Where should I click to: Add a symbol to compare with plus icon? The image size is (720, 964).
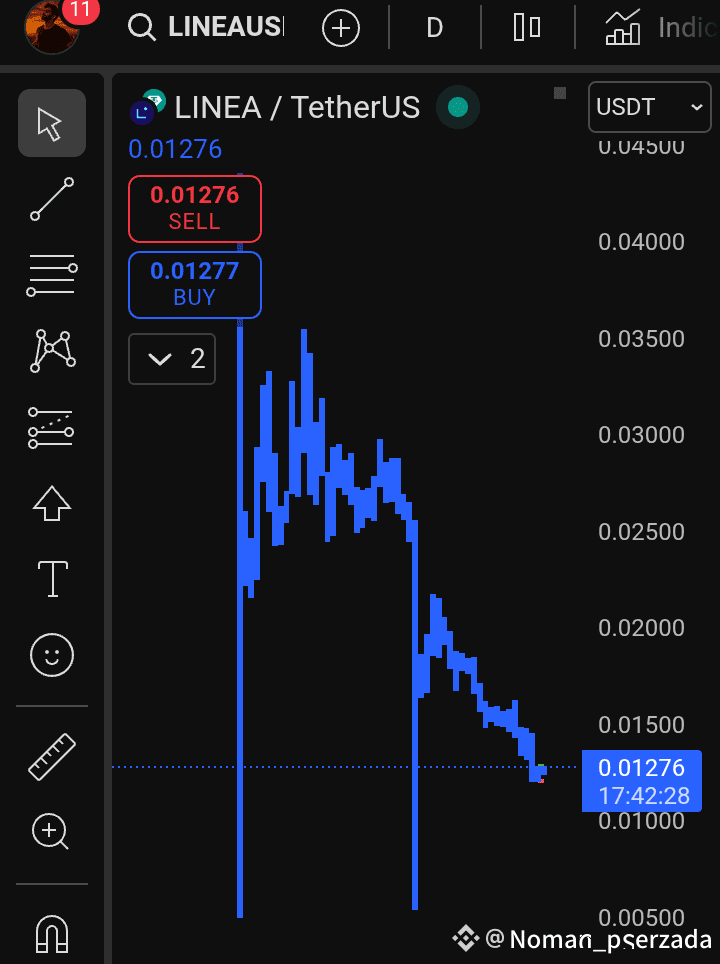click(x=340, y=28)
